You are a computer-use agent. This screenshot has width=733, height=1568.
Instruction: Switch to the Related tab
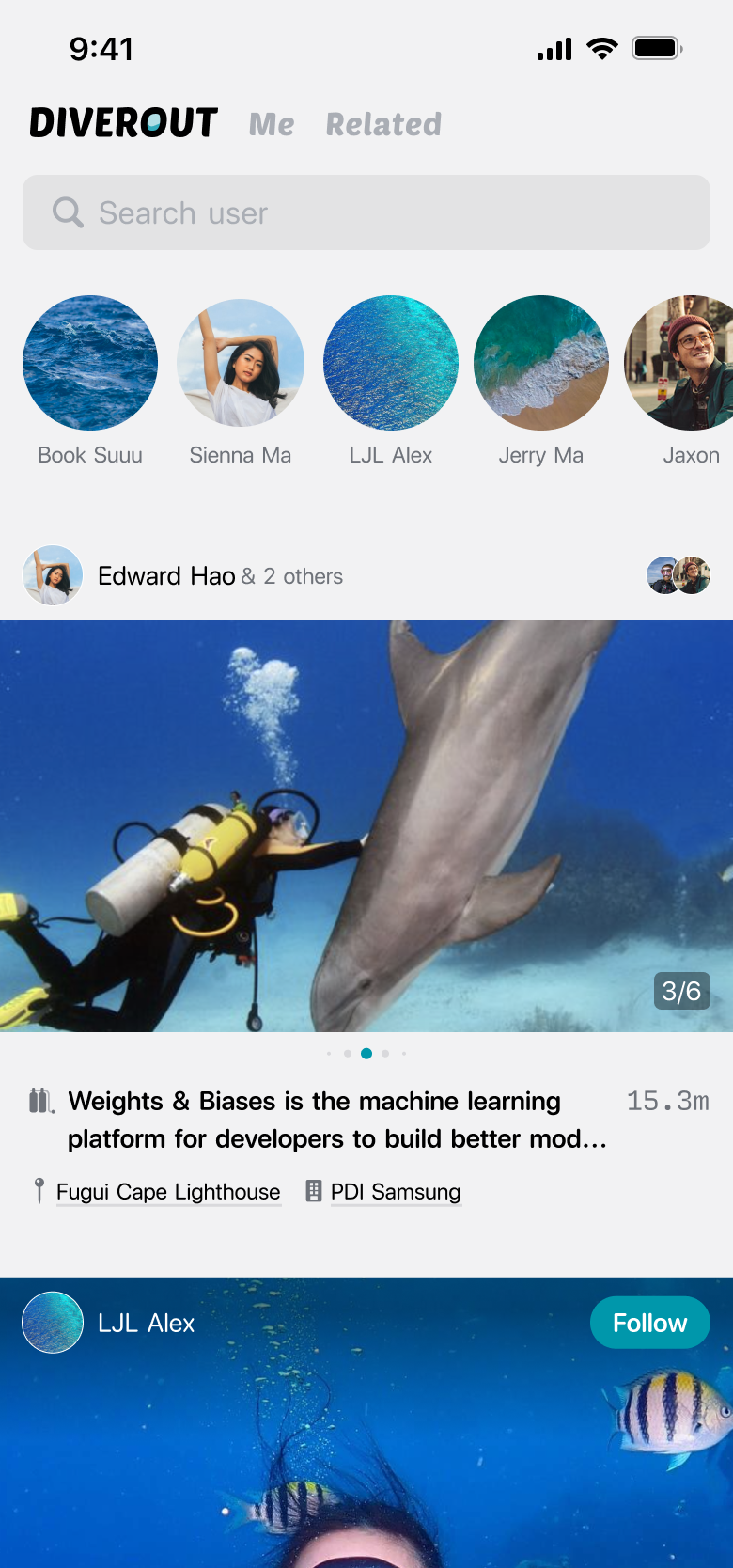pos(382,124)
